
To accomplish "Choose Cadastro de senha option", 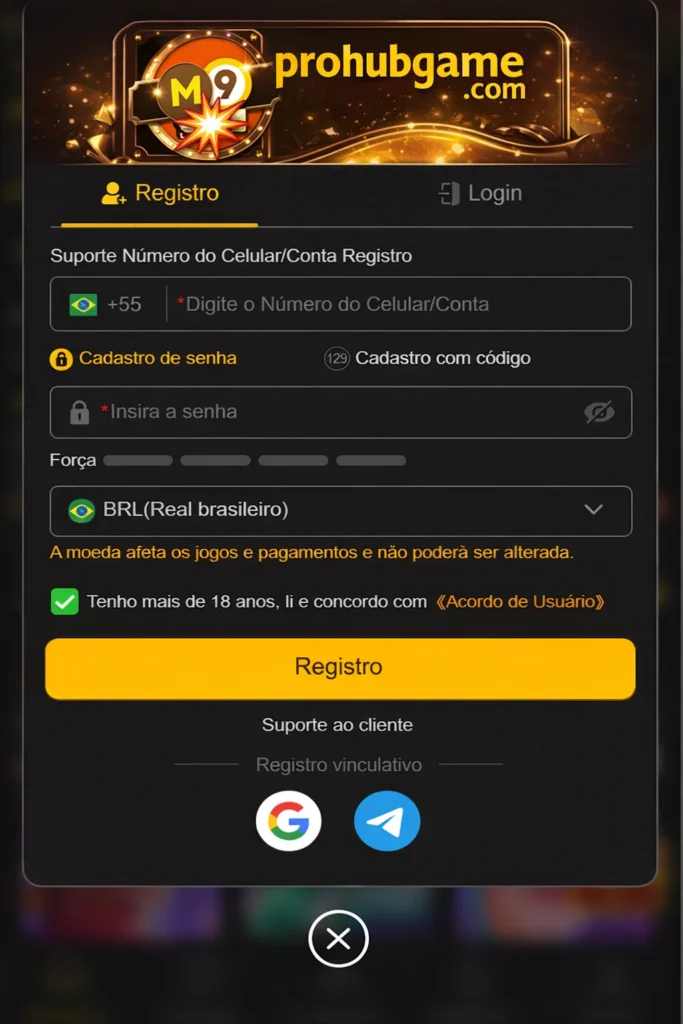I will 144,358.
